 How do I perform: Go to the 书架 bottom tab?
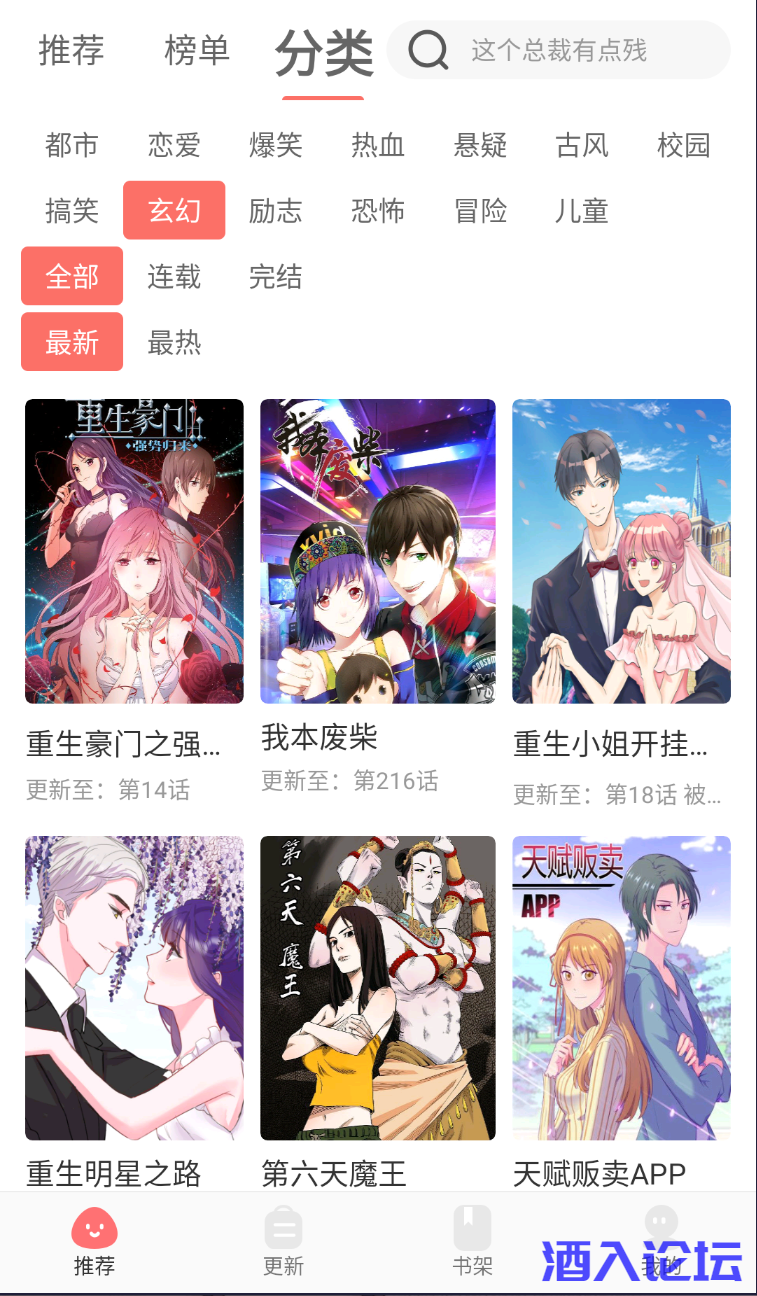(472, 1242)
